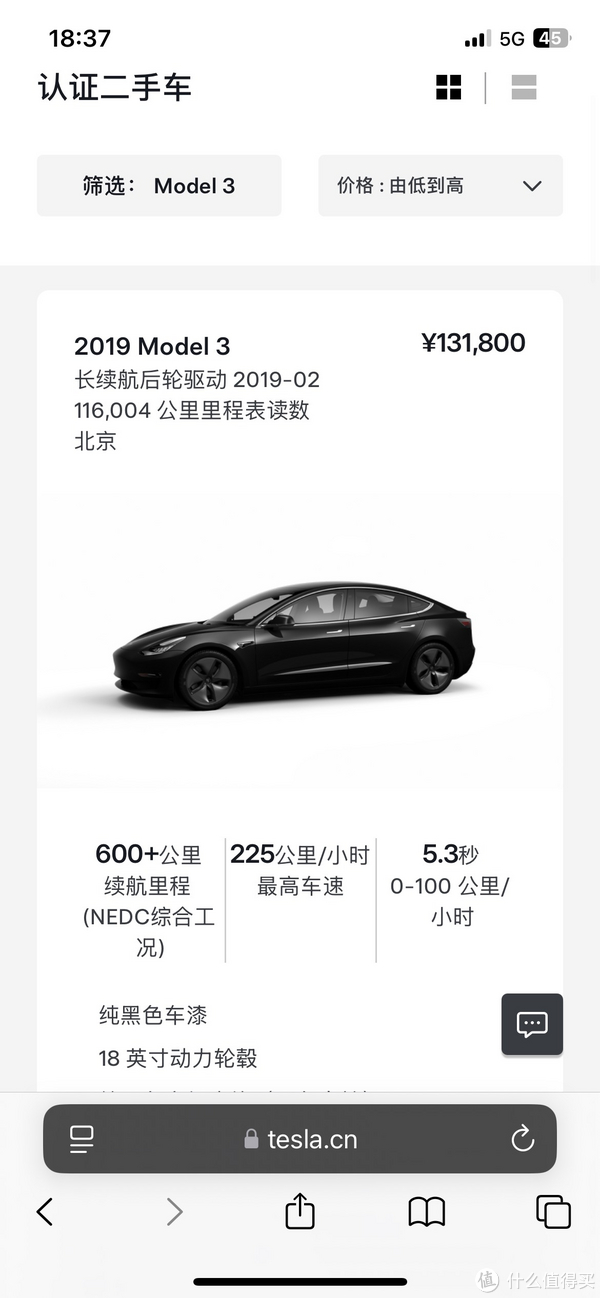Expand the price sort dropdown

(440, 186)
